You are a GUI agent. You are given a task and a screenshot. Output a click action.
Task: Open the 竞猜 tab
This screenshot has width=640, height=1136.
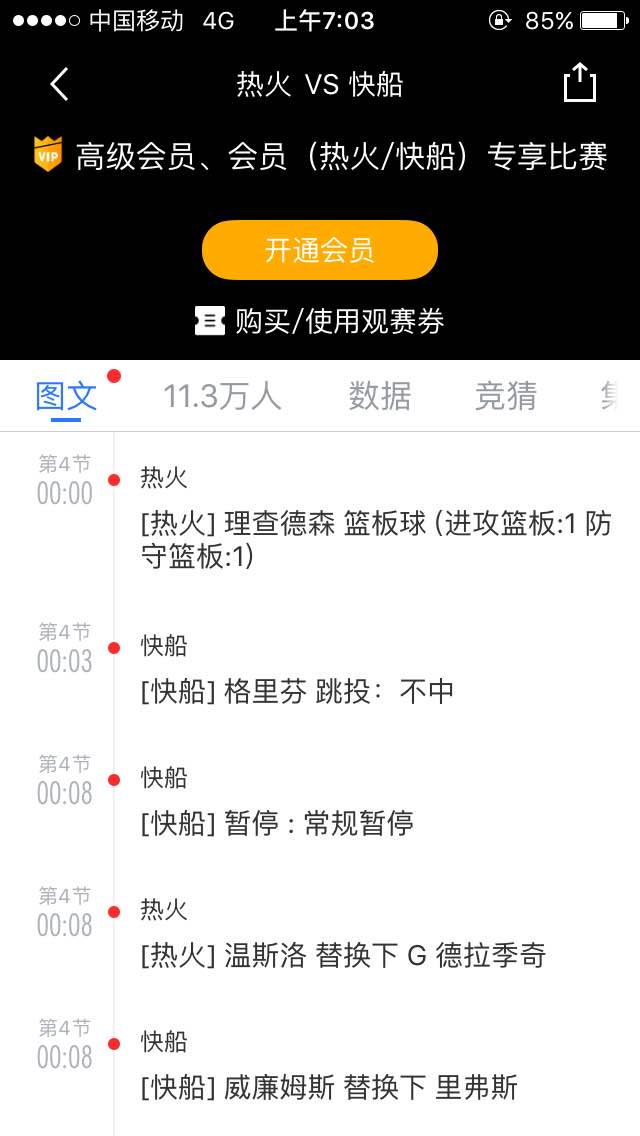point(506,396)
